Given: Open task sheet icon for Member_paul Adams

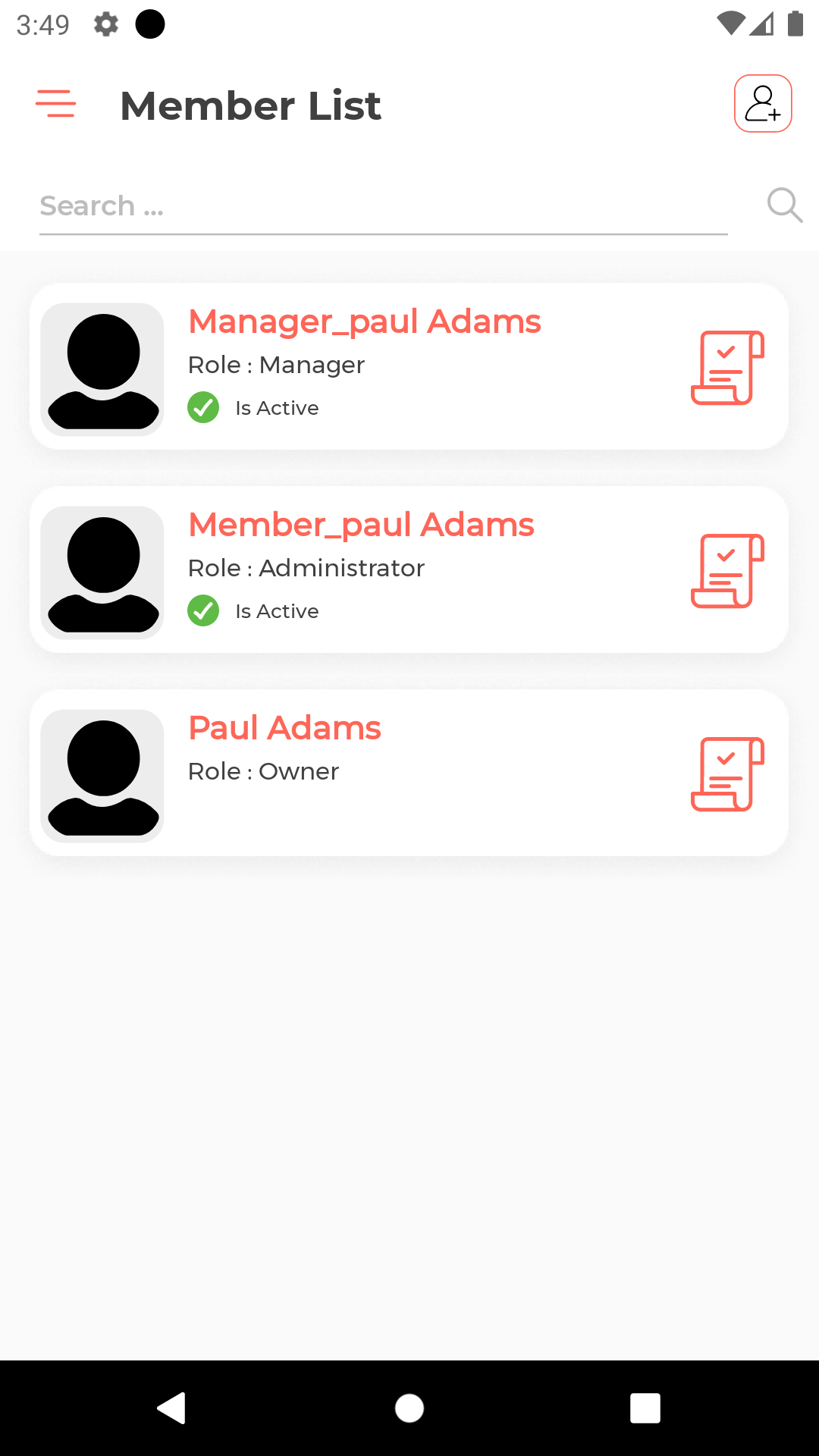Looking at the screenshot, I should (x=727, y=571).
